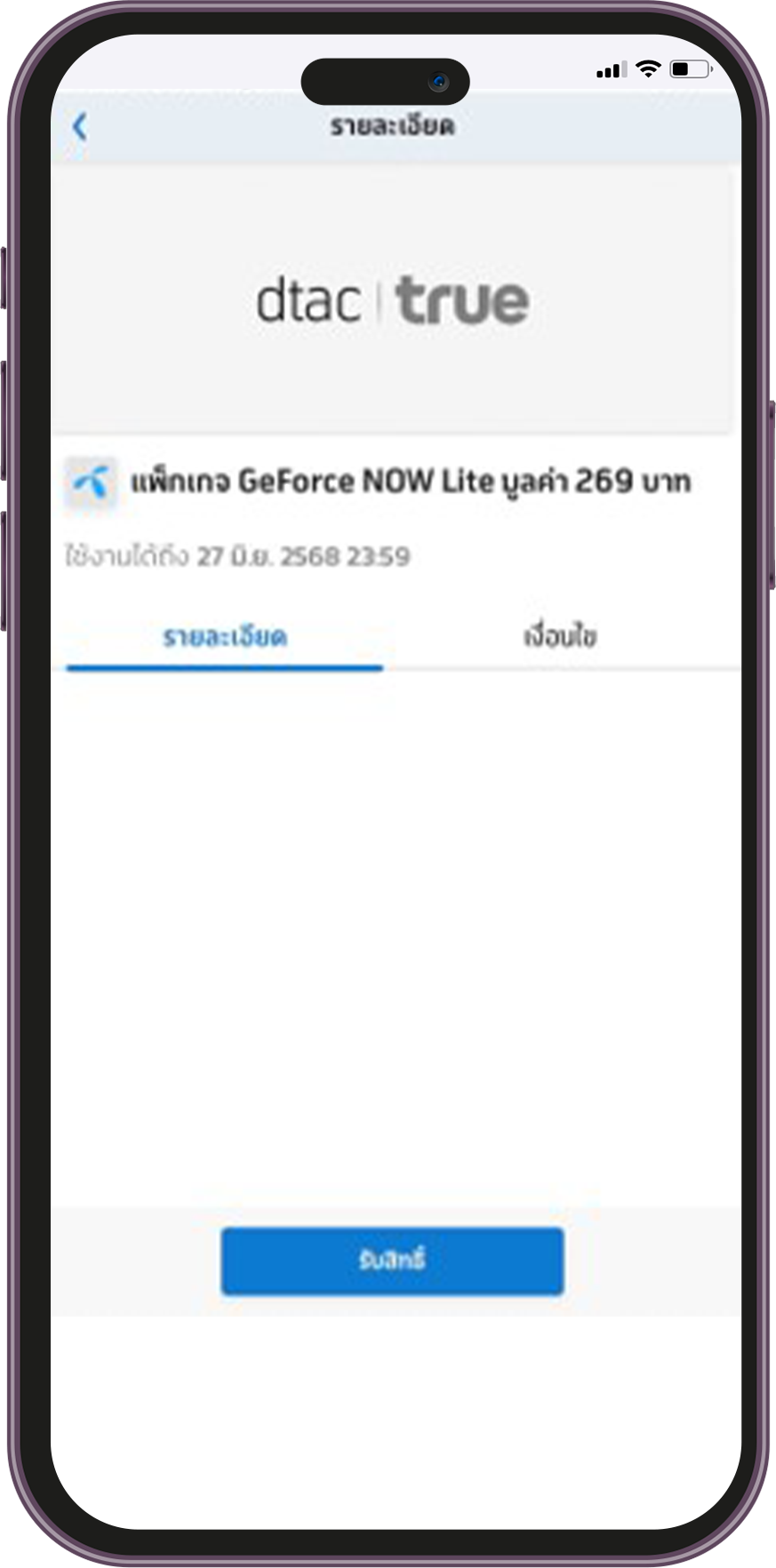Select the รายละเอียด tab
This screenshot has width=776, height=1568.
224,637
